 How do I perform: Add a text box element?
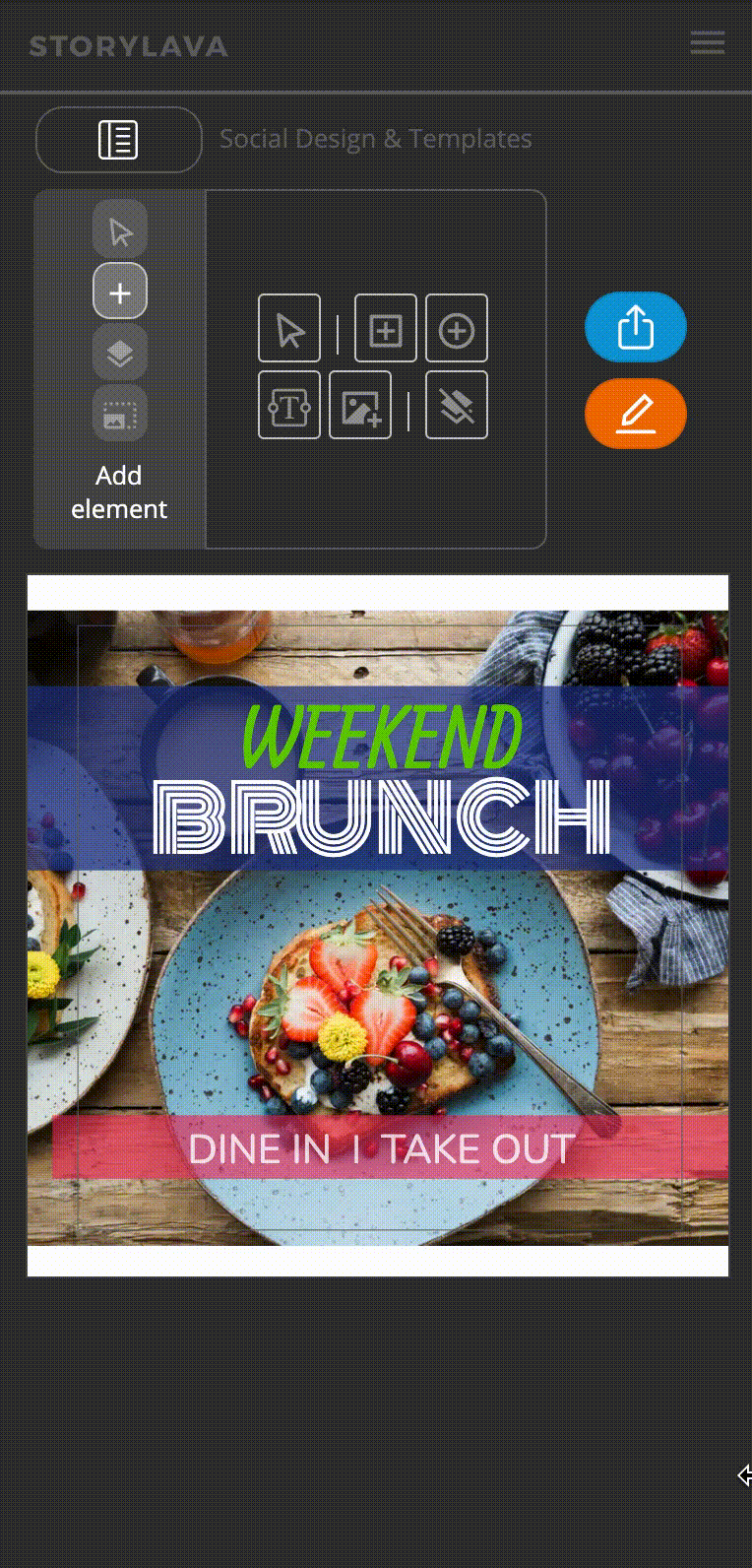coord(289,406)
